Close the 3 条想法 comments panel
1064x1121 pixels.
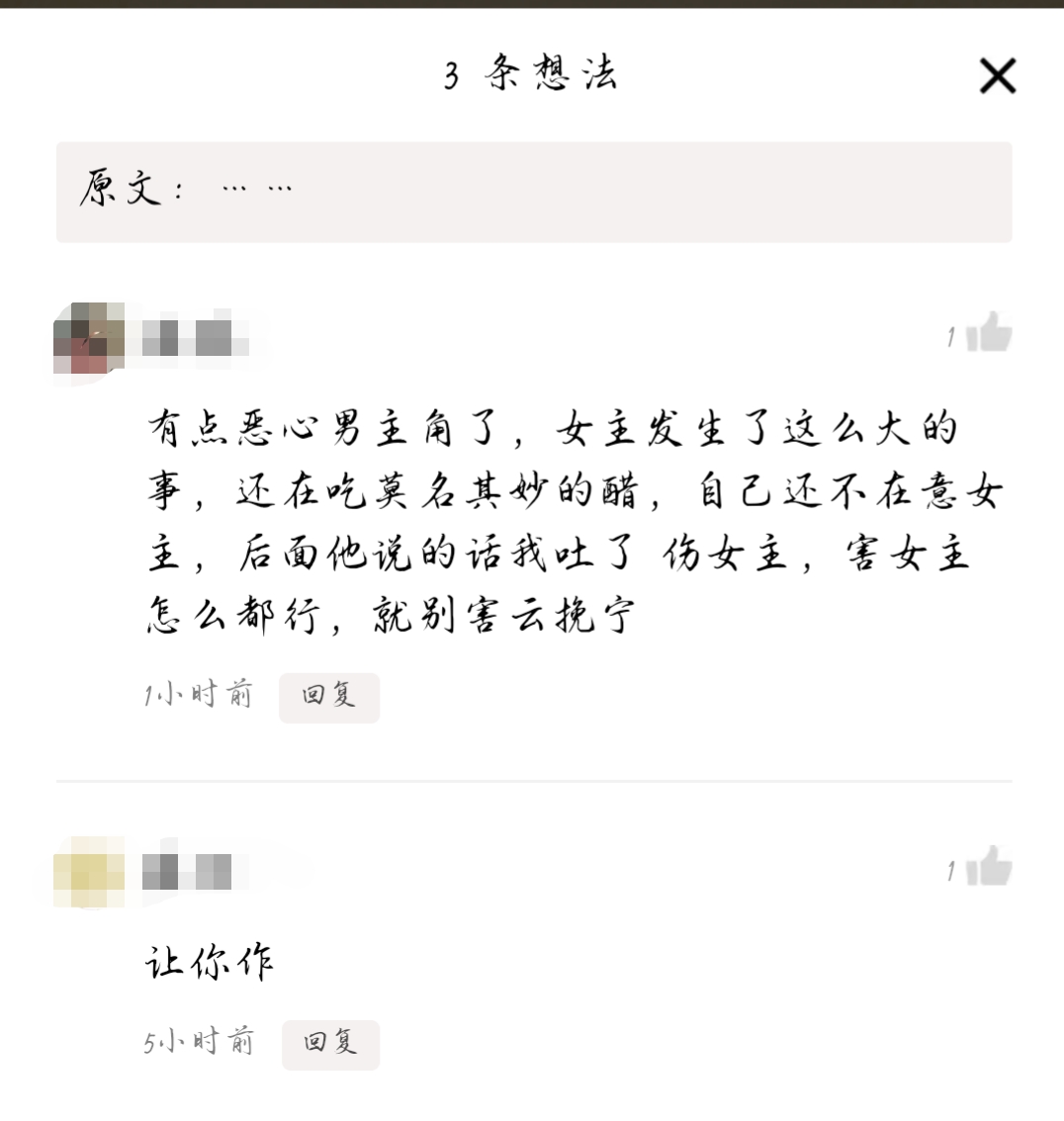click(997, 76)
